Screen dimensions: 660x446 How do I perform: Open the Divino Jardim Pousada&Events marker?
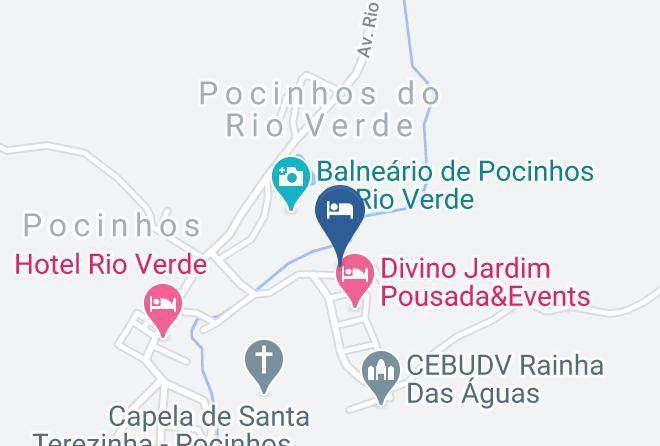[355, 277]
